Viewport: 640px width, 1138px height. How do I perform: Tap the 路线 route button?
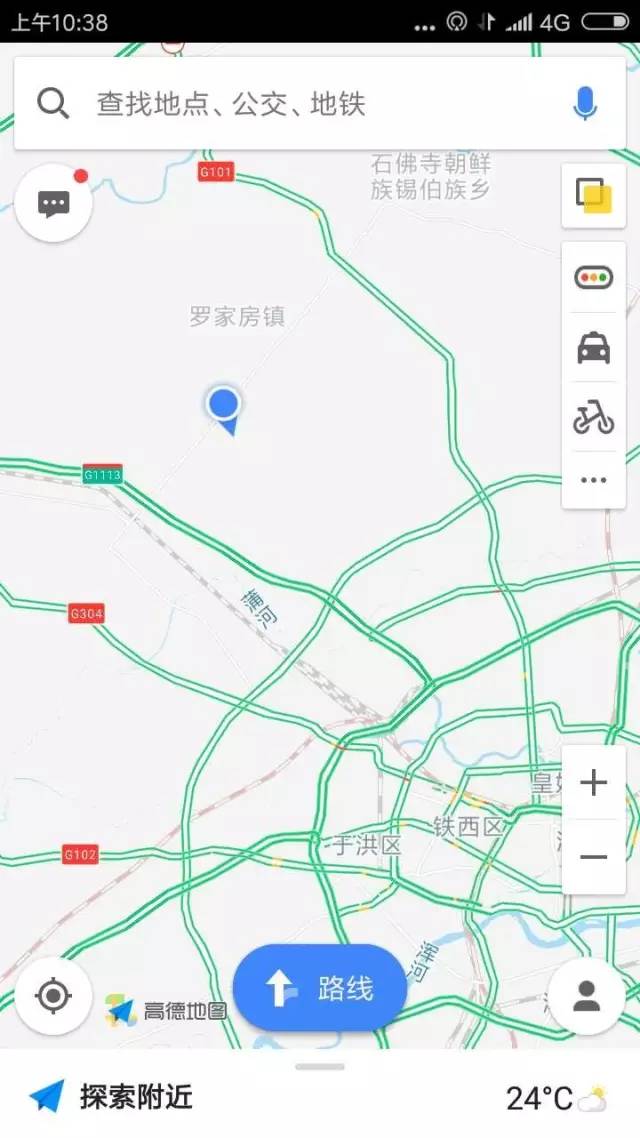tap(320, 988)
